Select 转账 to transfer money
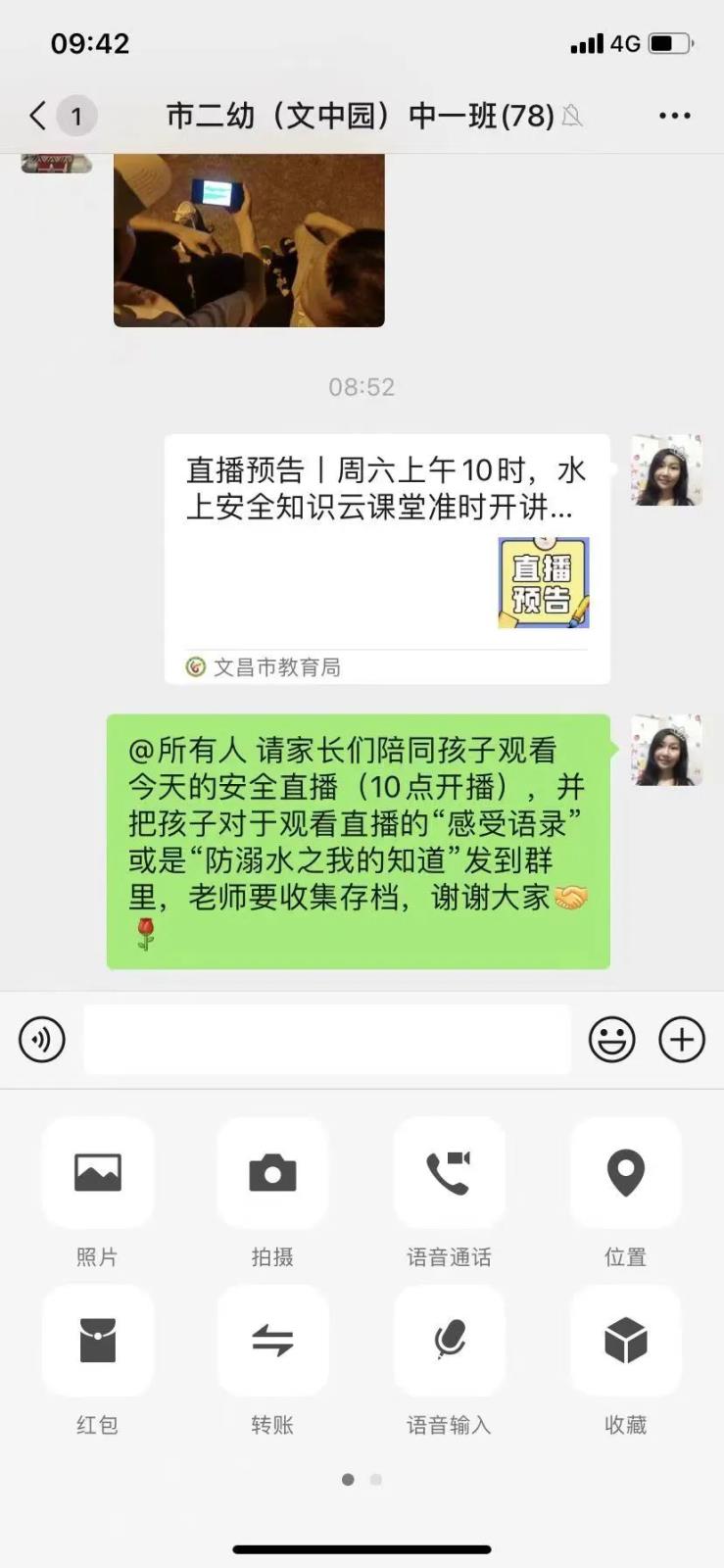 pyautogui.click(x=272, y=1341)
